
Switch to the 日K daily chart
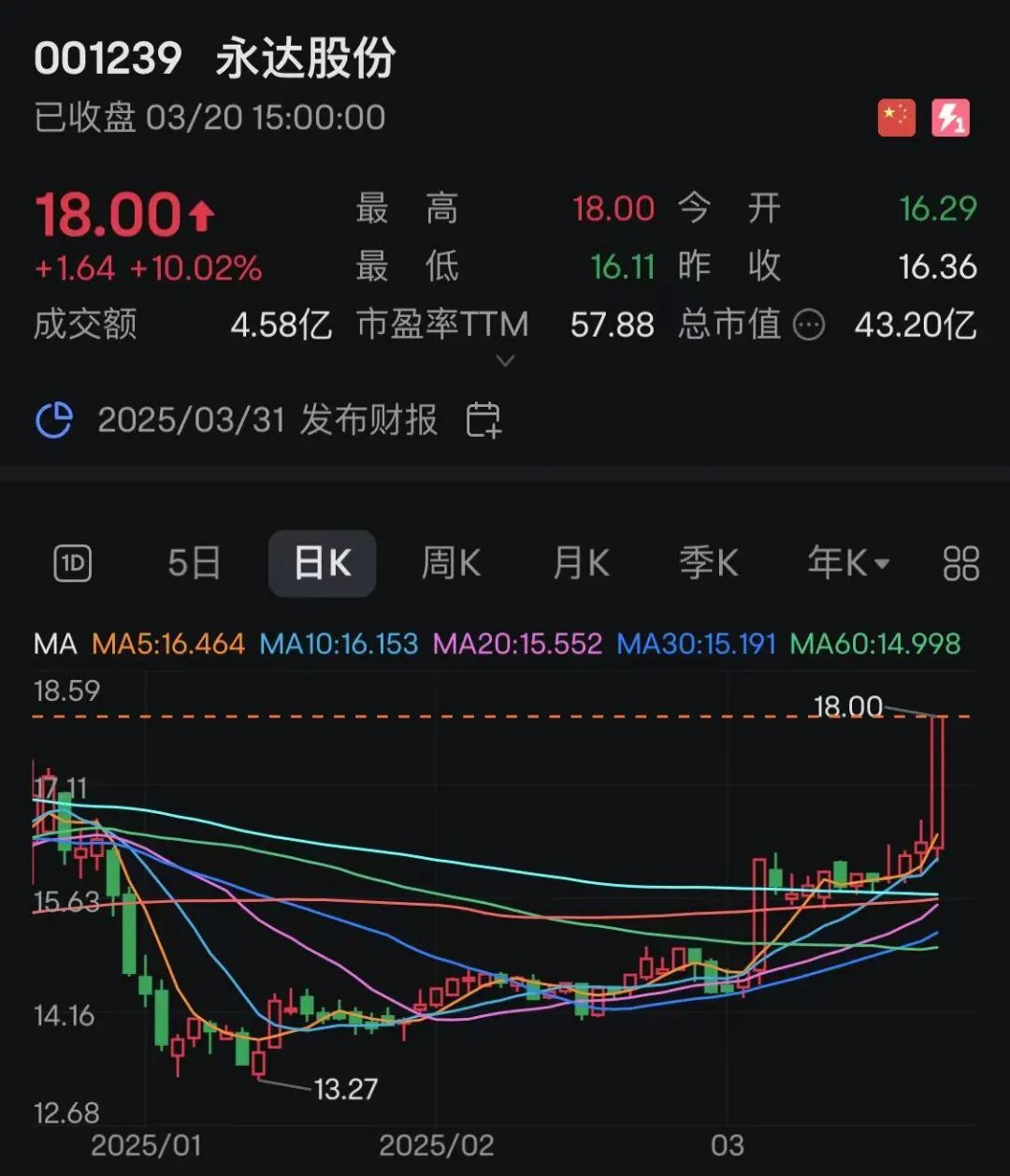322,564
